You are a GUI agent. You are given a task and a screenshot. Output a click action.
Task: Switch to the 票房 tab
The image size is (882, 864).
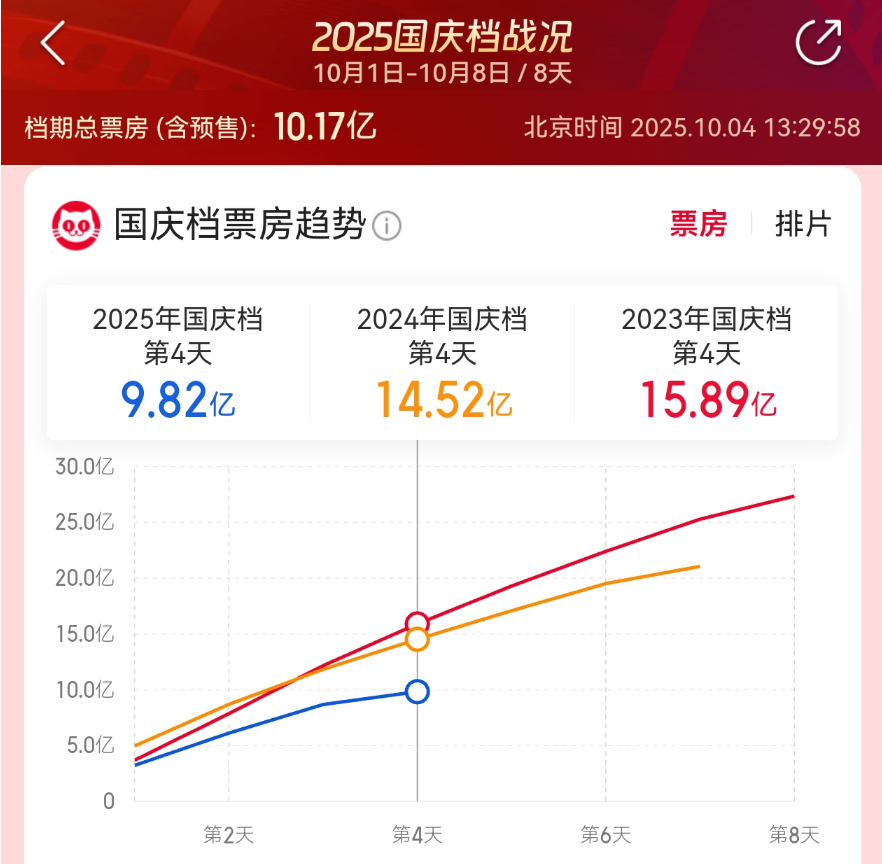point(698,224)
